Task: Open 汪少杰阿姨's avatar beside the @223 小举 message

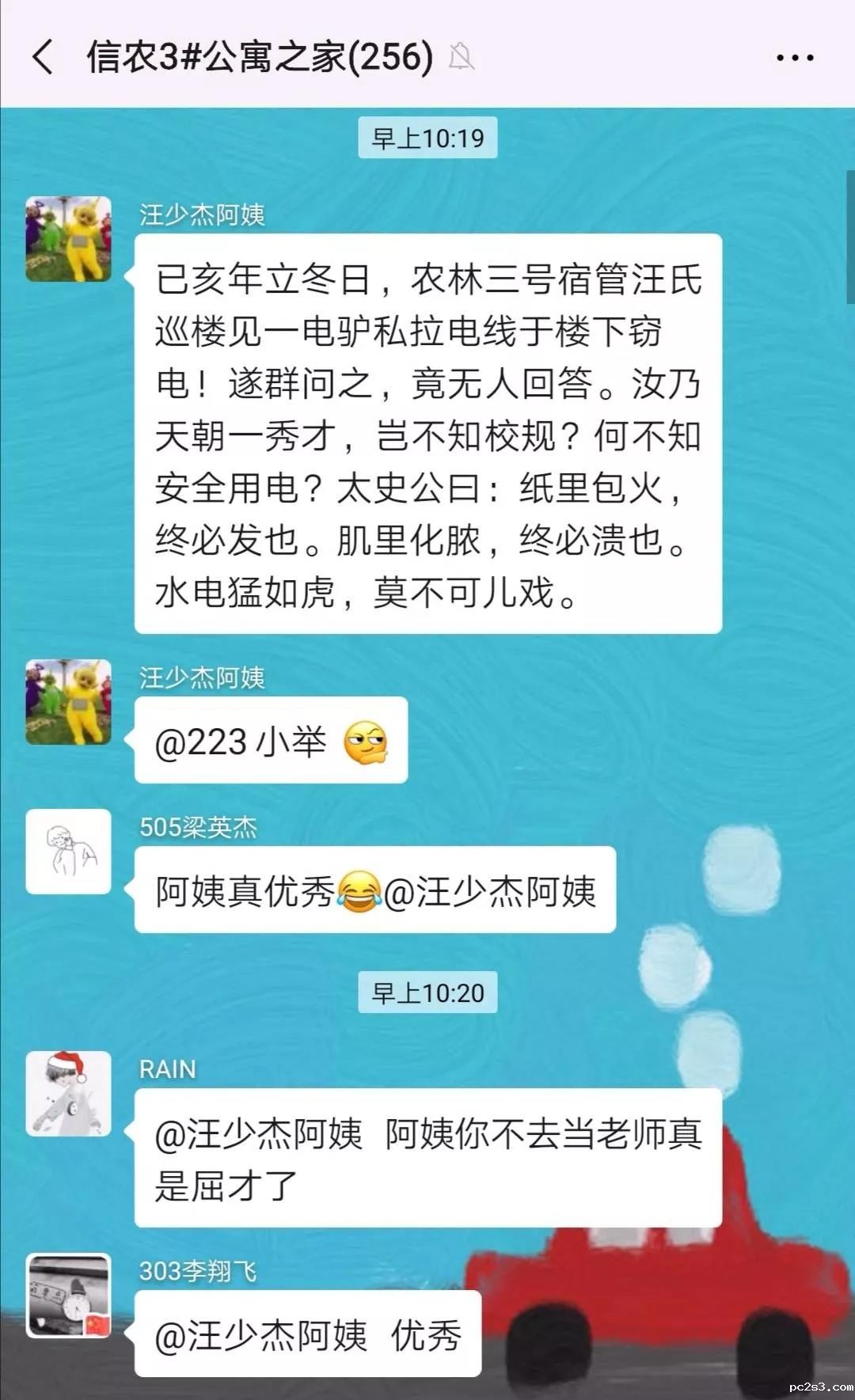Action: tap(68, 702)
